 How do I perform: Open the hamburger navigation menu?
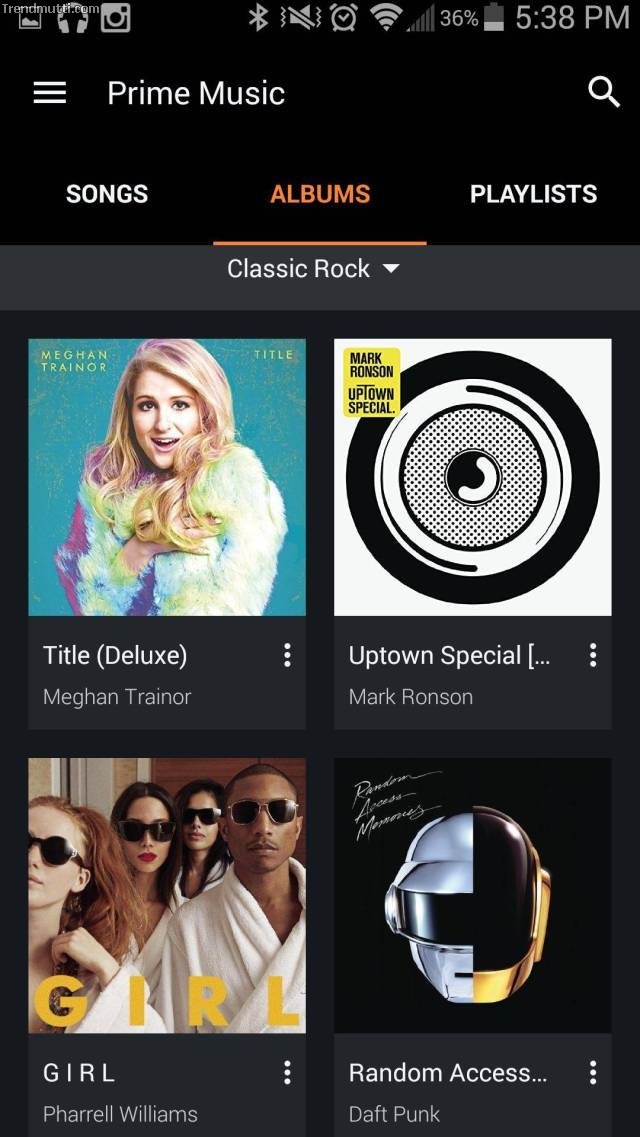tap(49, 93)
